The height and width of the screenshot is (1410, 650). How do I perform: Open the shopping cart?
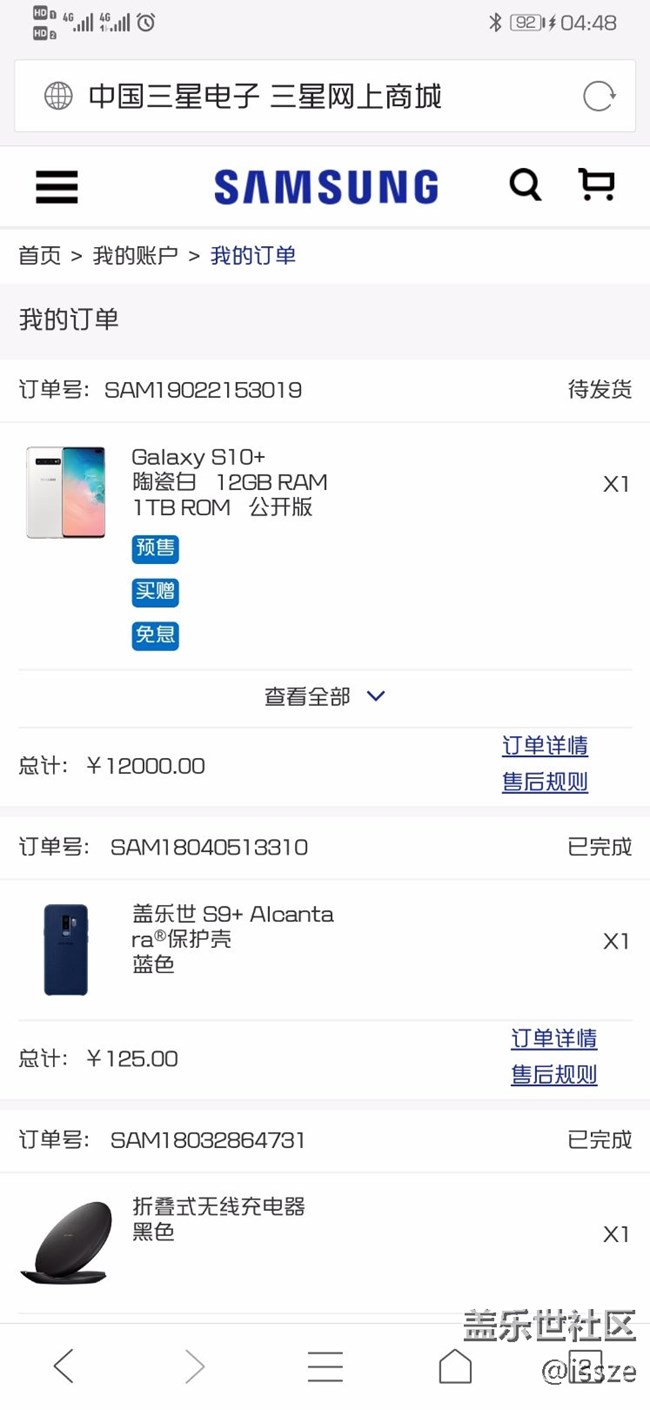[596, 184]
